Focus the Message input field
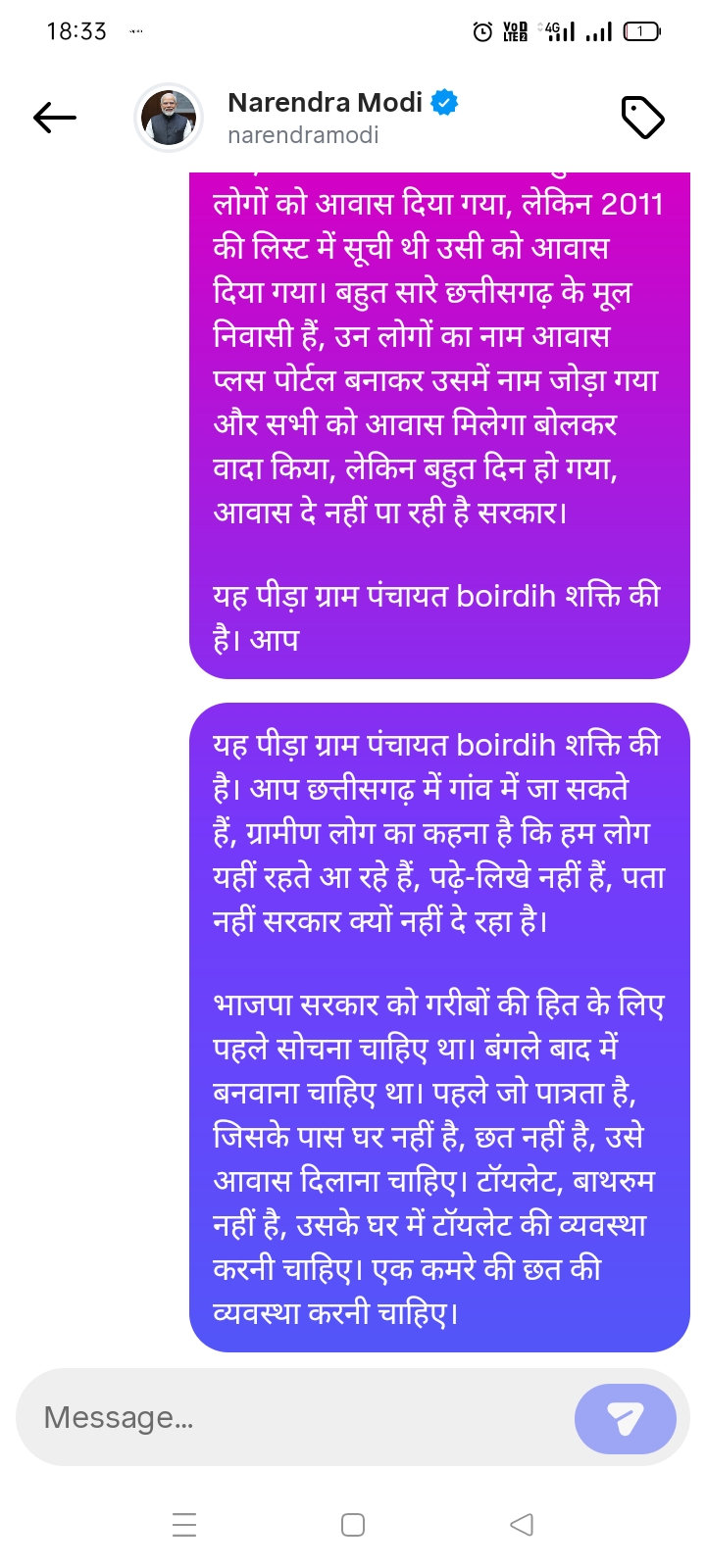 (294, 1417)
